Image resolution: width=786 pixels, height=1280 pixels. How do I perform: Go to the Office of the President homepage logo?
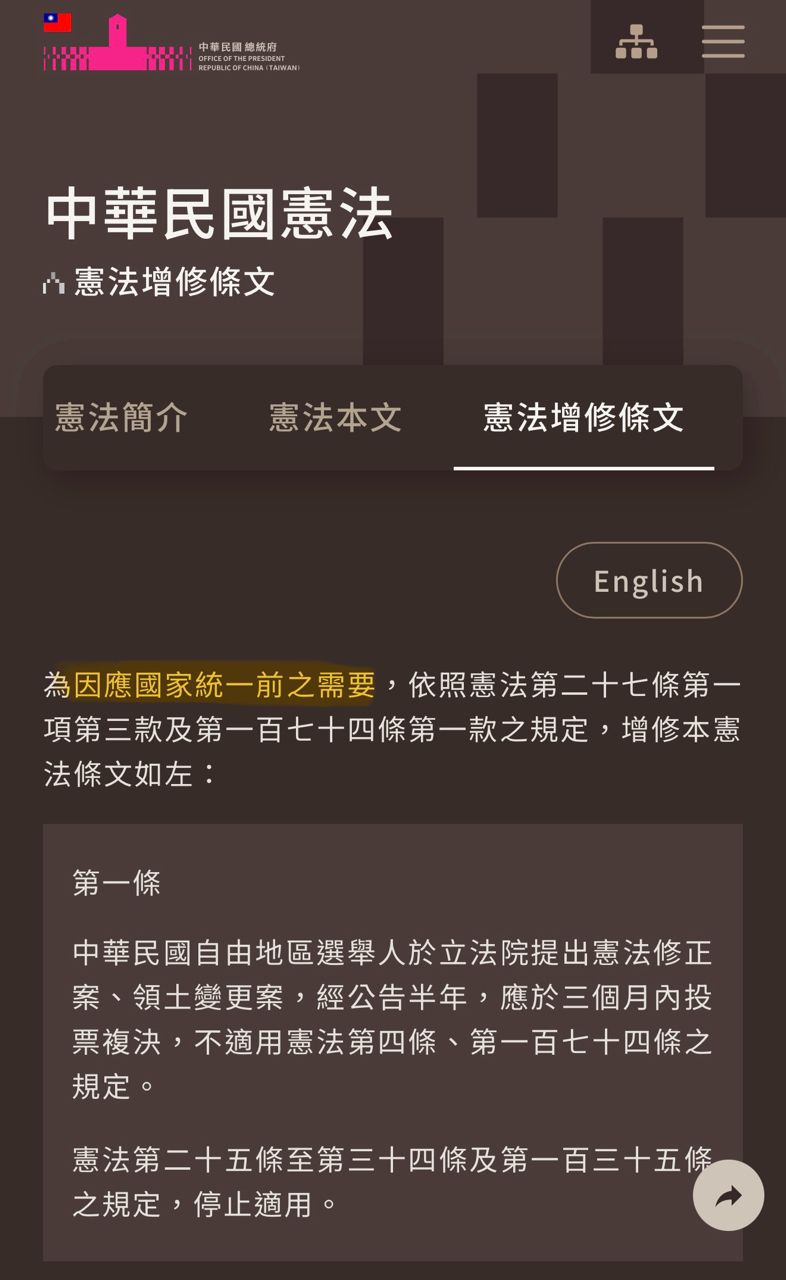tap(171, 43)
